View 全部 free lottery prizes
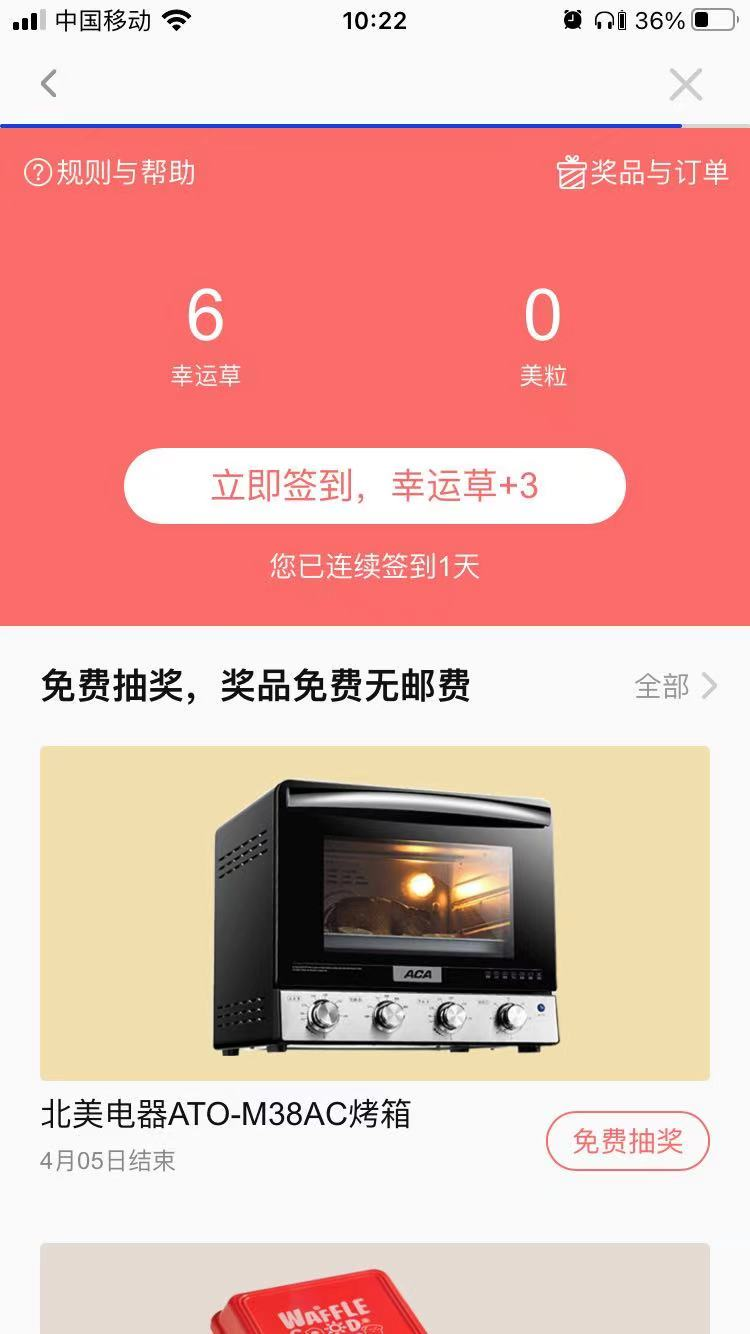The height and width of the screenshot is (1334, 750). (677, 686)
